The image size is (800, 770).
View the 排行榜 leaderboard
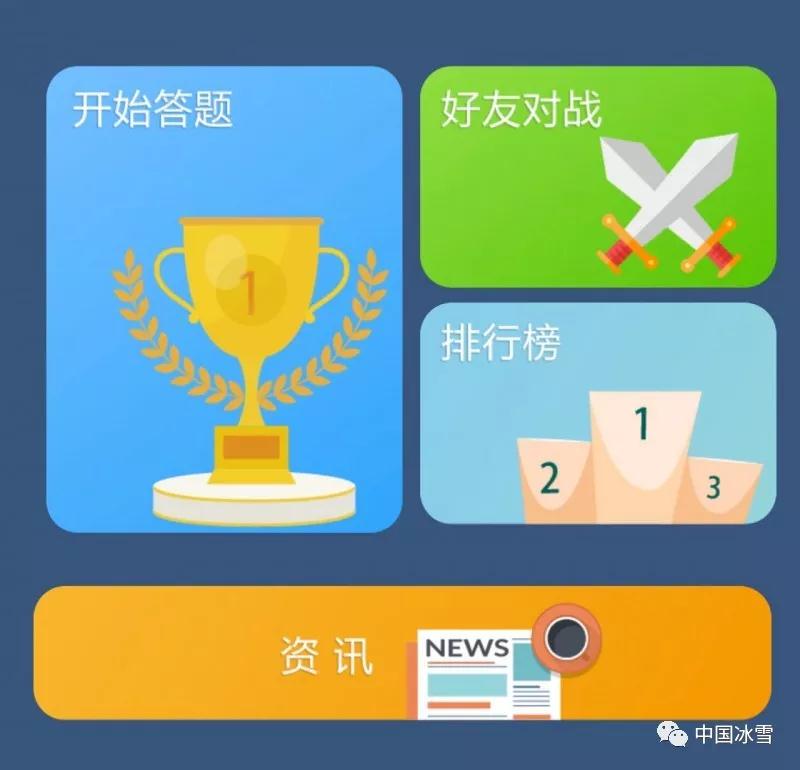[x=597, y=413]
